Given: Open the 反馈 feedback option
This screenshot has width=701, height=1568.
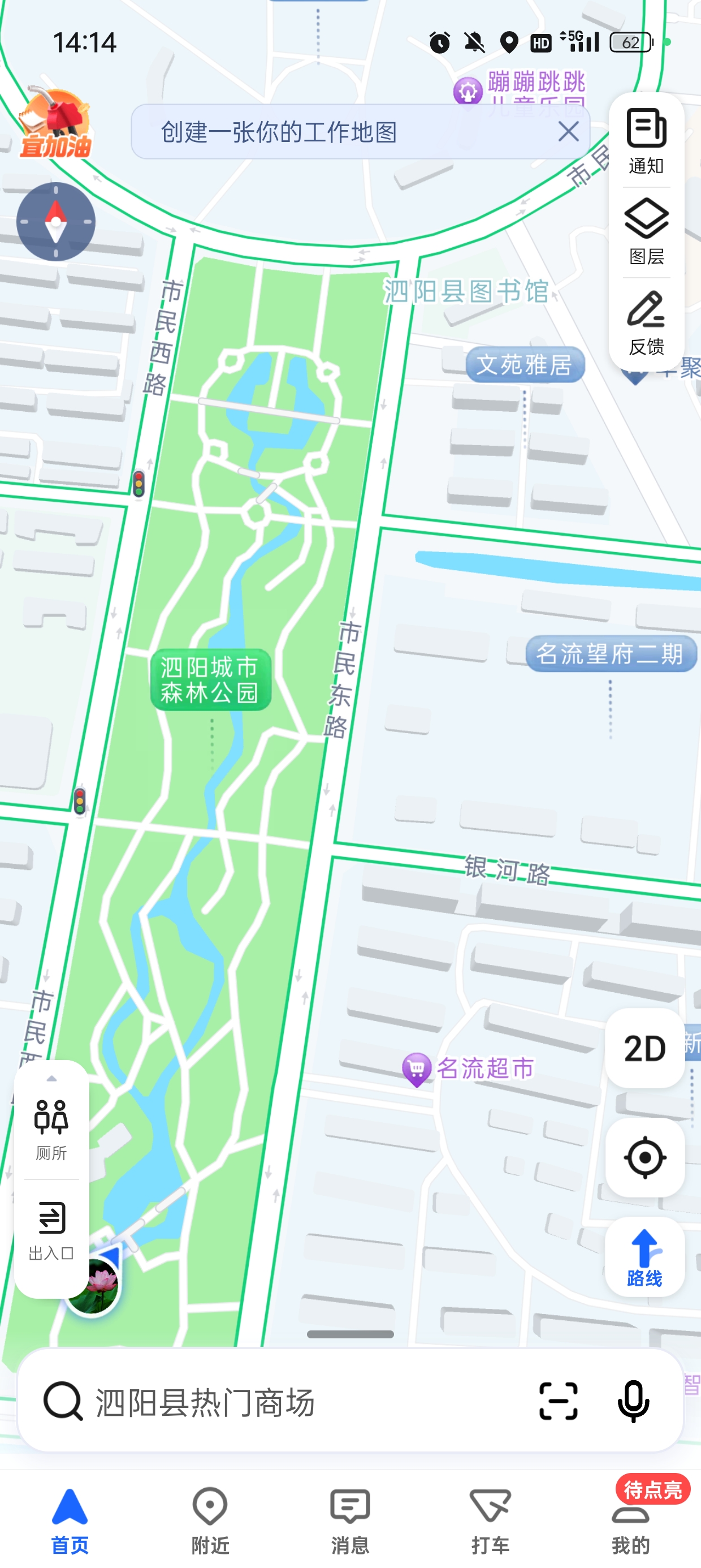Looking at the screenshot, I should coord(646,322).
